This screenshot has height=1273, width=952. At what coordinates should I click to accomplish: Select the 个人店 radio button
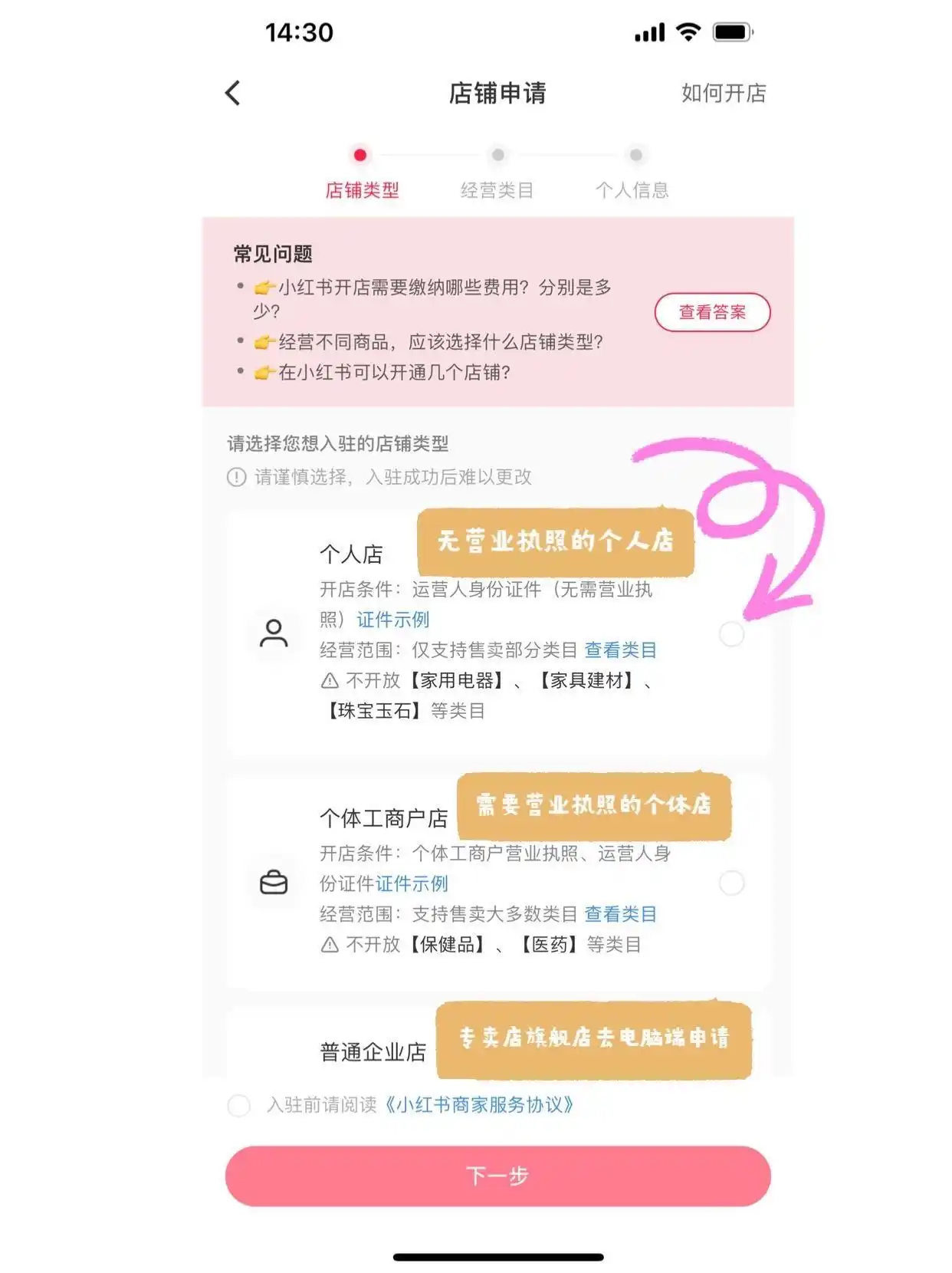[731, 634]
